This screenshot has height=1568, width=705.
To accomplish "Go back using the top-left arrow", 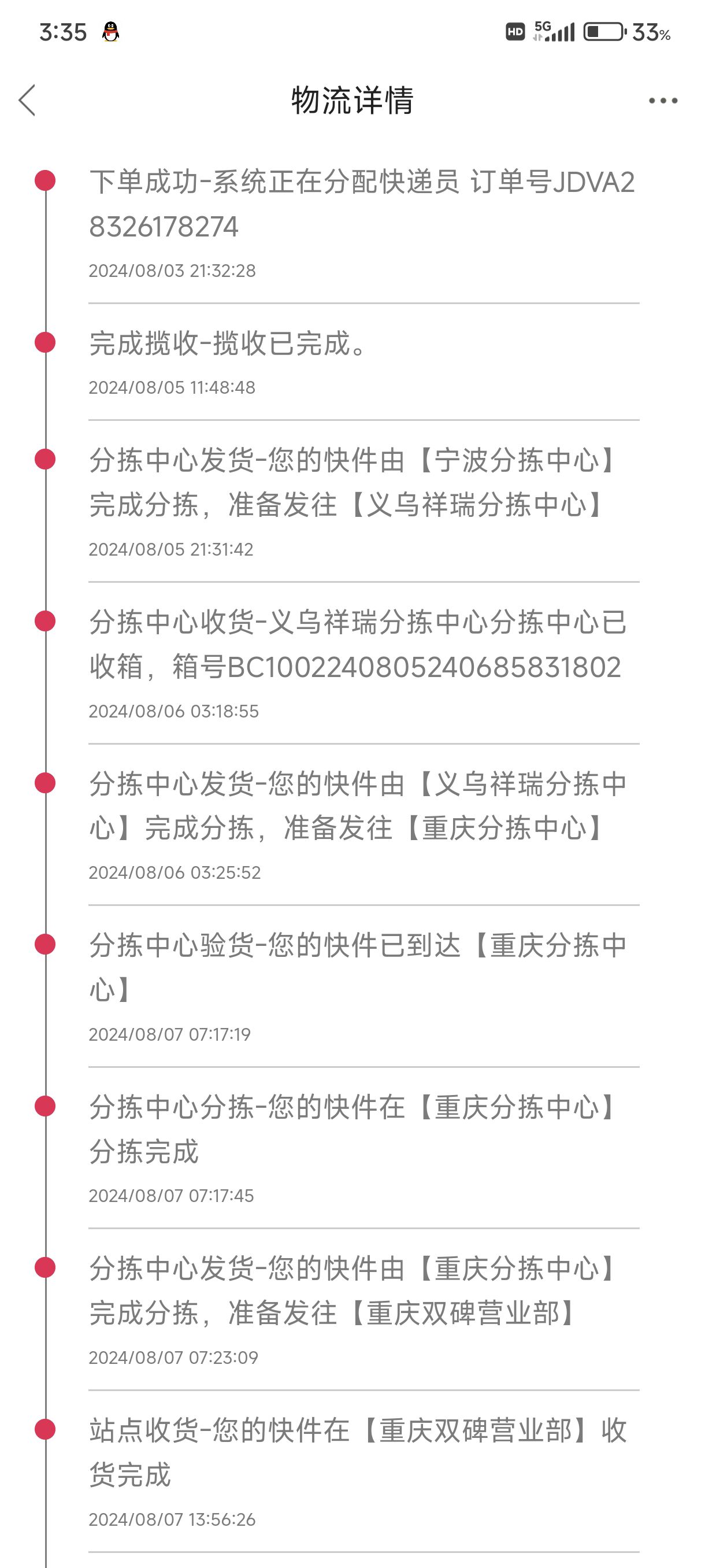I will (27, 101).
